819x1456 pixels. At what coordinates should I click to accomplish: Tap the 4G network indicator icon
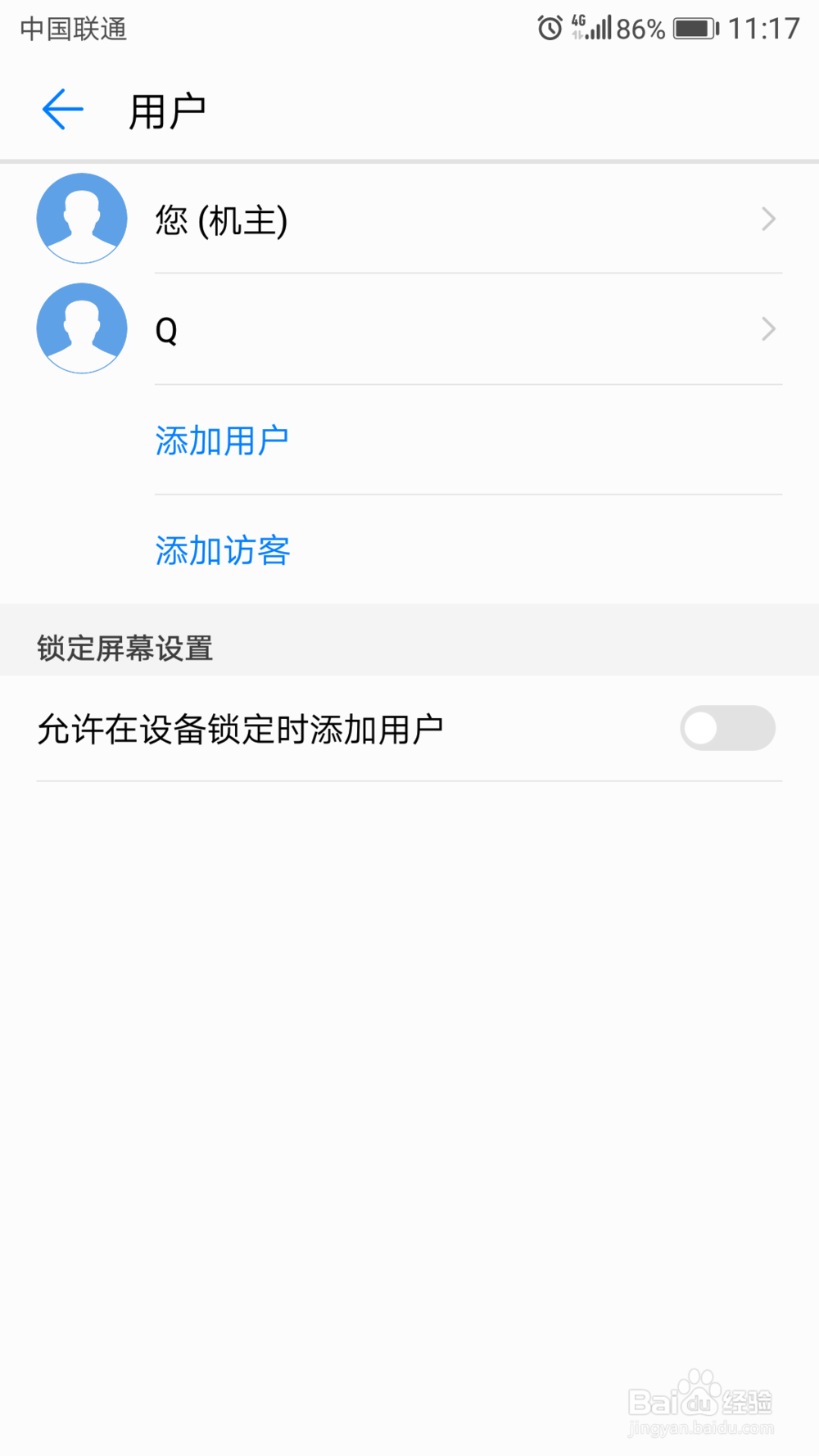tap(578, 25)
